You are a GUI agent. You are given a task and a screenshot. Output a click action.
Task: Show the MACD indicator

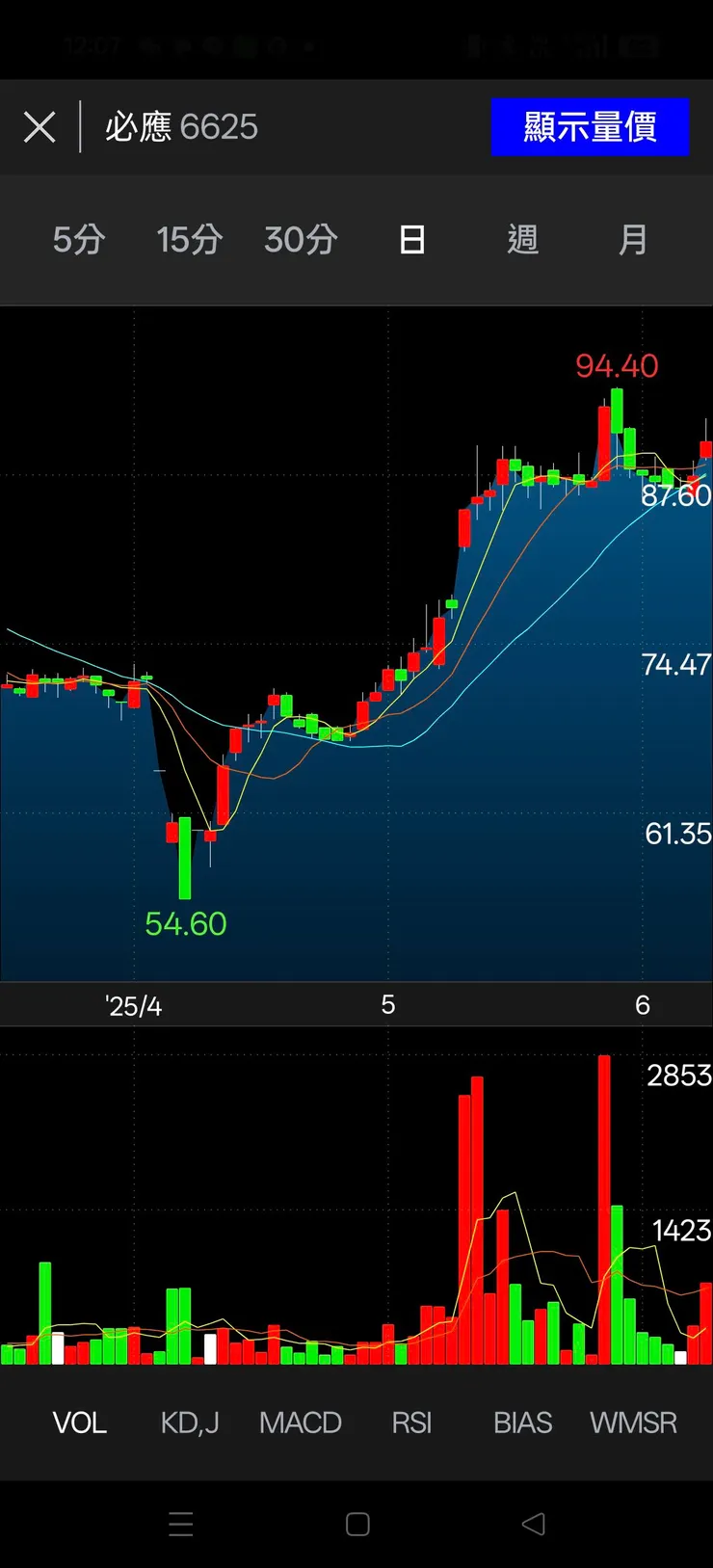(x=301, y=1422)
